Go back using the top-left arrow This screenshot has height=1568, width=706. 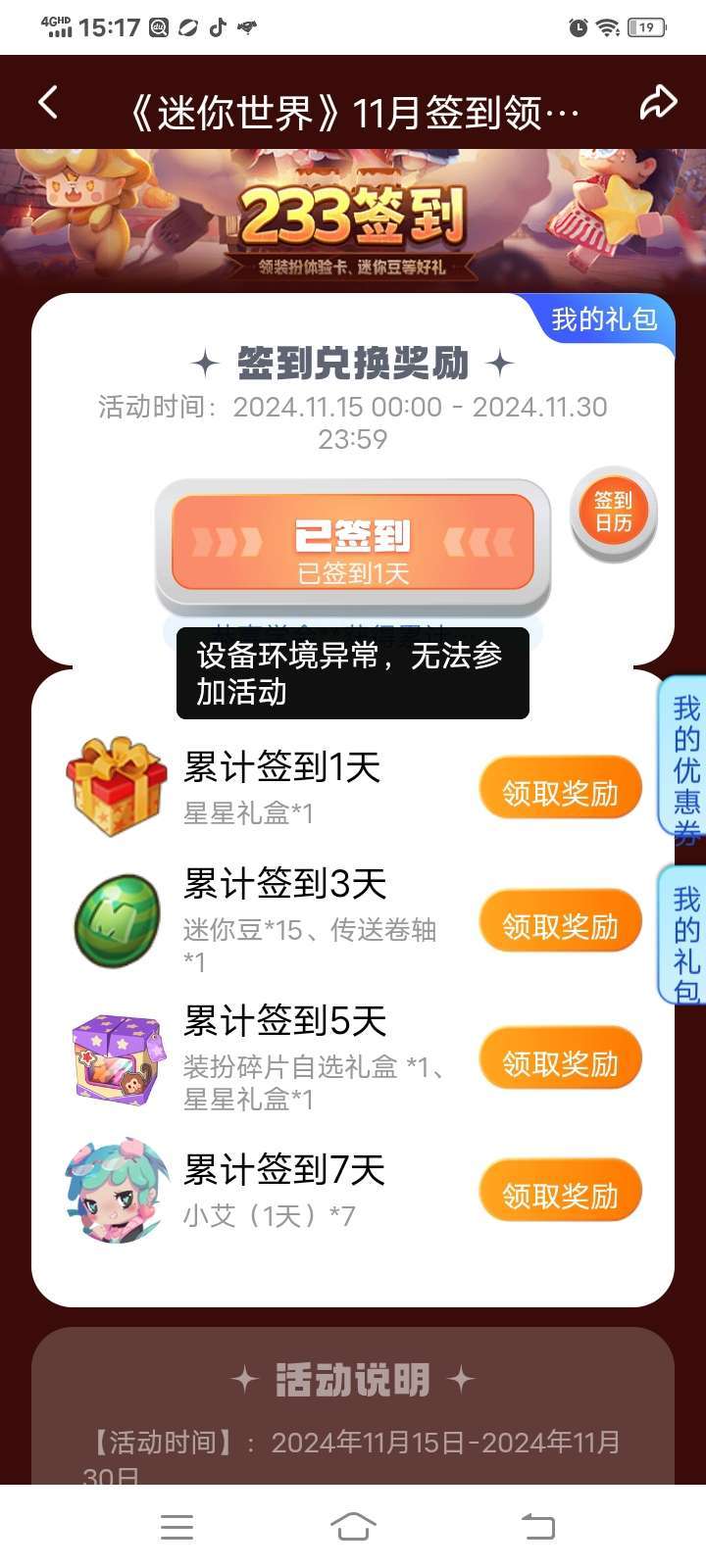click(x=48, y=104)
